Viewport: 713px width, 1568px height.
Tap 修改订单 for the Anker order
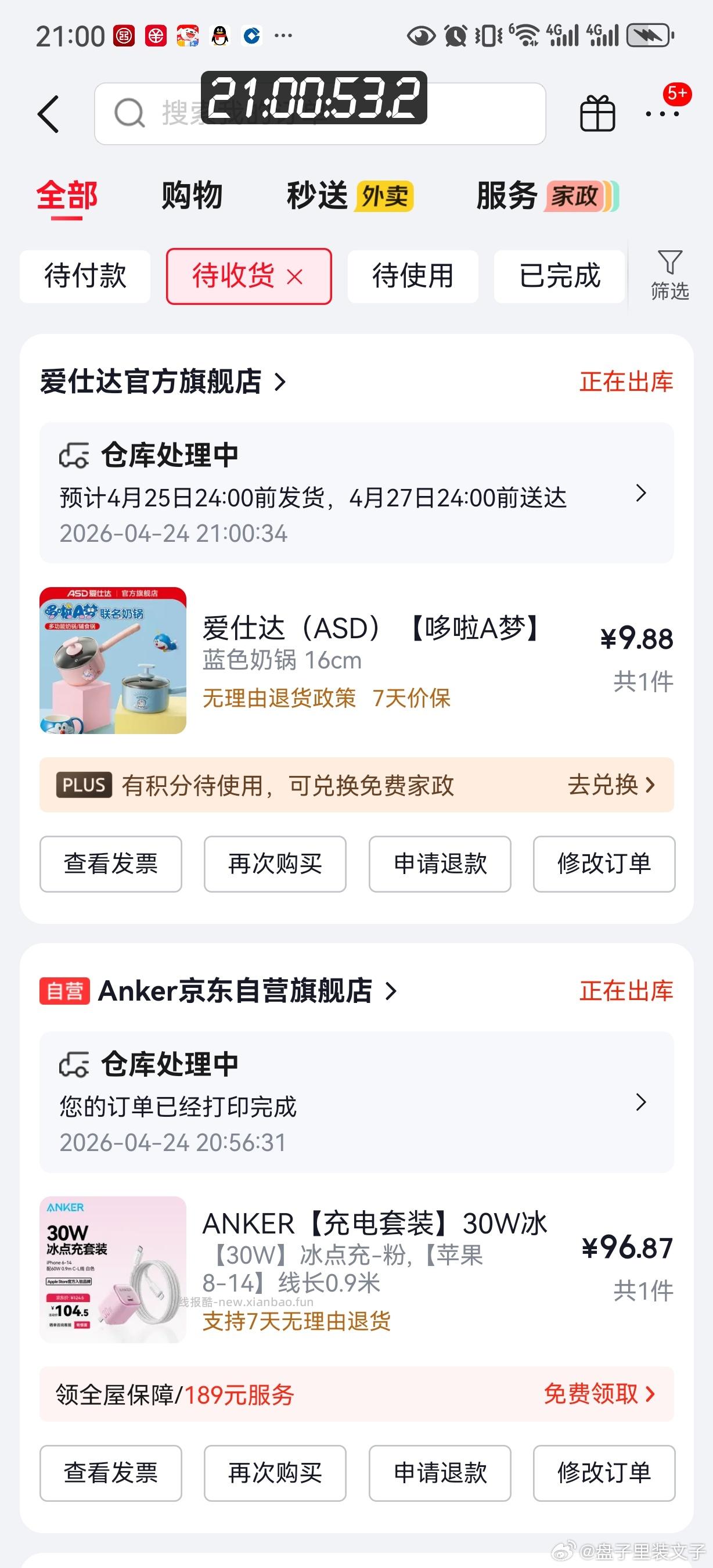click(604, 1473)
